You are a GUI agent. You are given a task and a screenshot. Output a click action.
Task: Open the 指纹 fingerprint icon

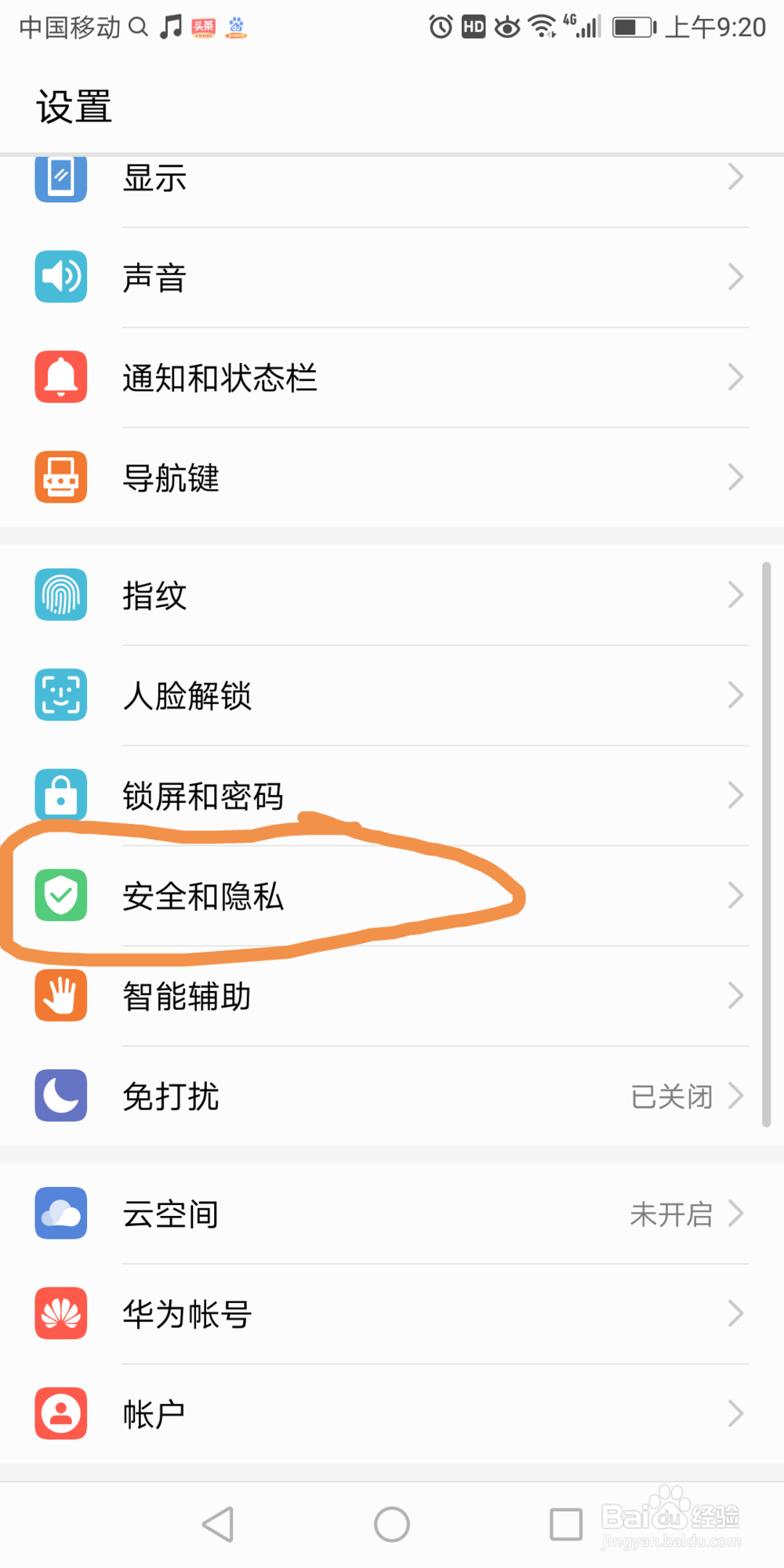tap(60, 595)
